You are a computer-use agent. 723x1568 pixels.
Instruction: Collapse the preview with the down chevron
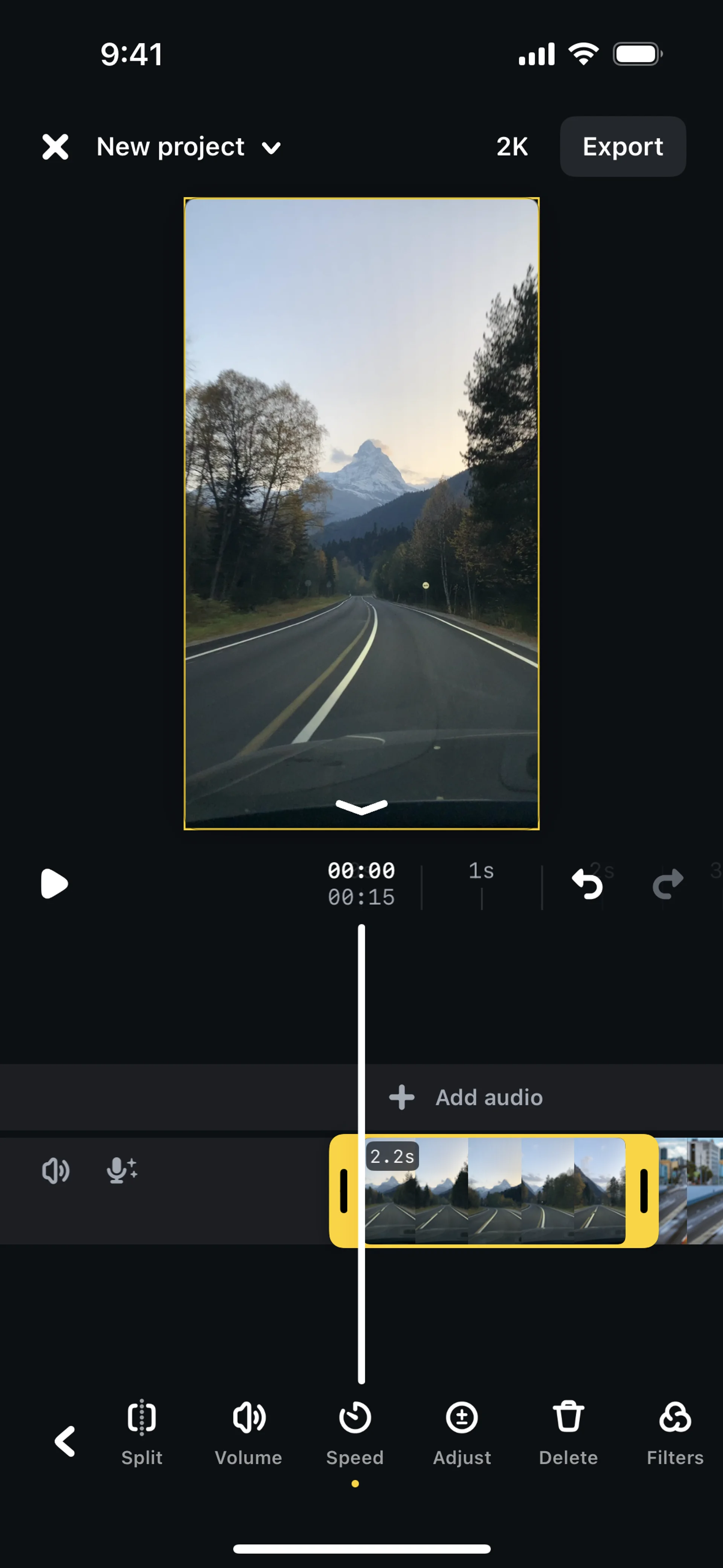pos(361,807)
